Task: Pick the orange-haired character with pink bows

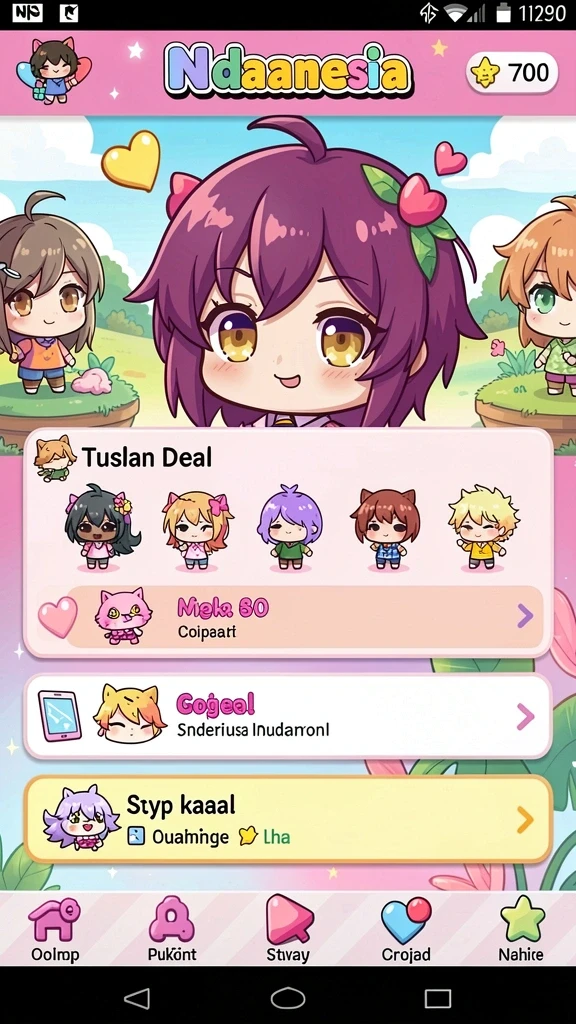Action: coord(197,528)
